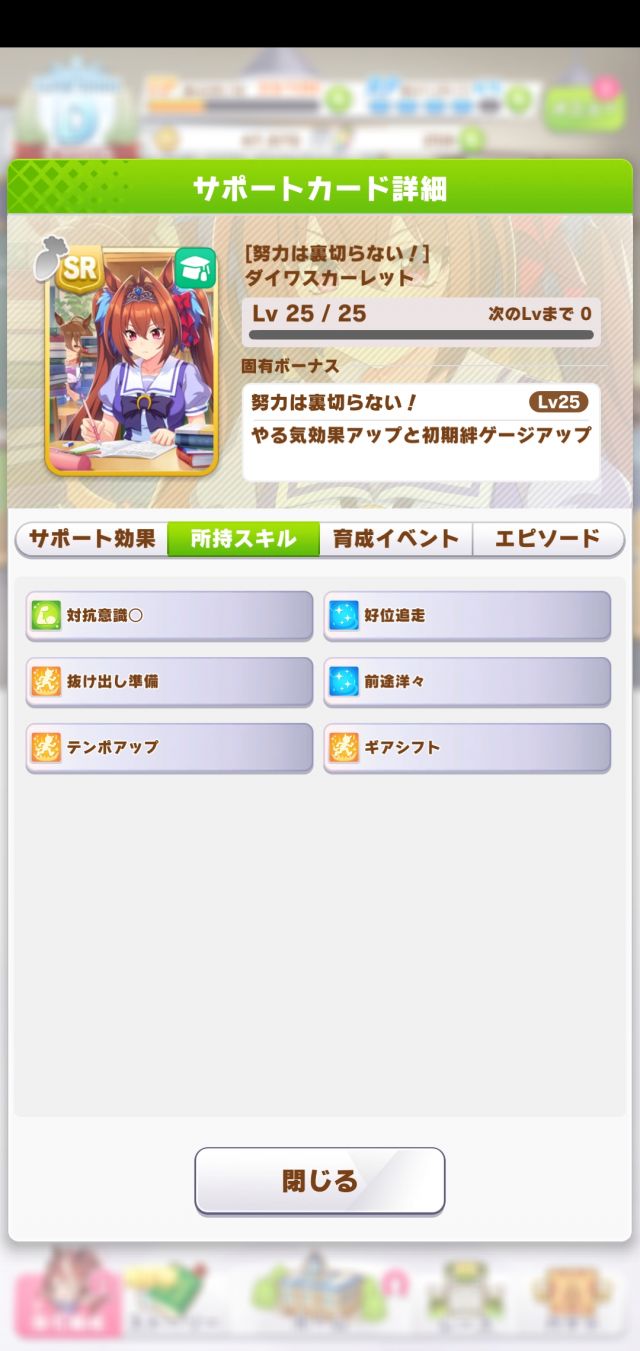Switch to the エピソード tab
640x1351 pixels.
(x=548, y=539)
